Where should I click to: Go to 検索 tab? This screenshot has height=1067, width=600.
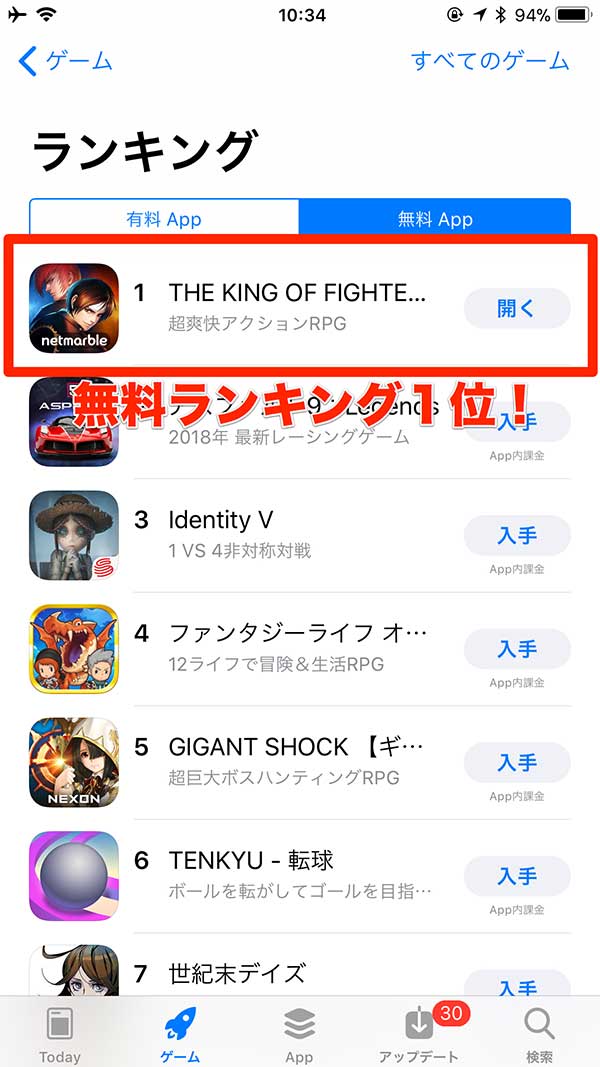click(538, 1034)
